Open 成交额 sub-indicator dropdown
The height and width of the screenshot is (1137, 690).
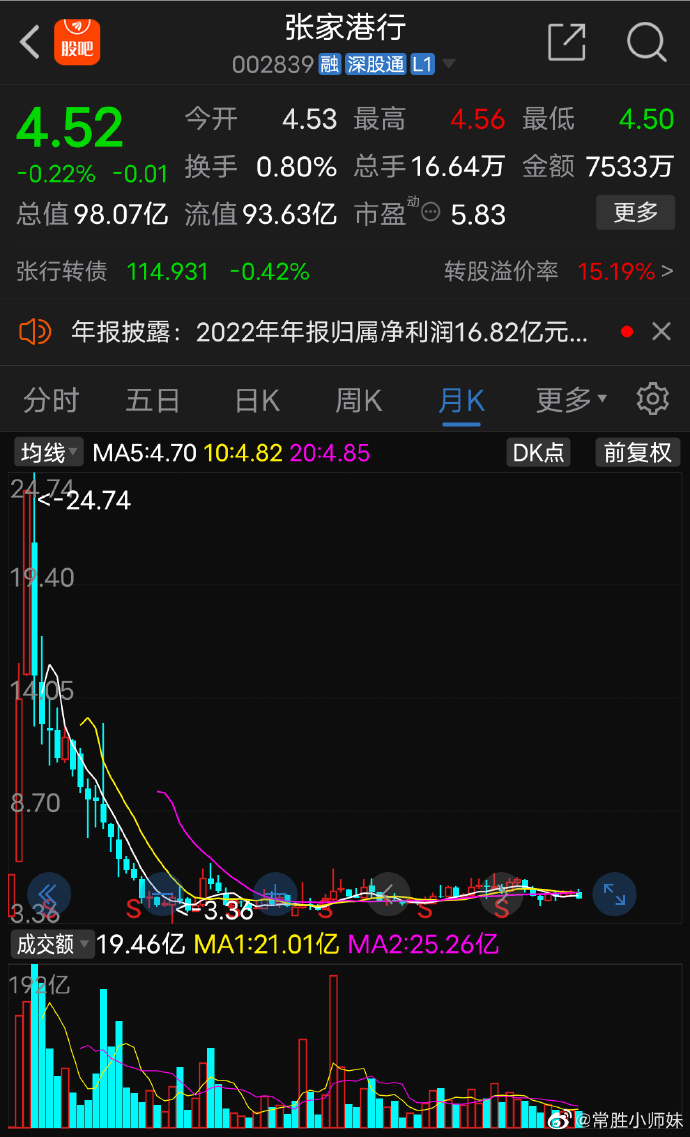click(x=54, y=944)
